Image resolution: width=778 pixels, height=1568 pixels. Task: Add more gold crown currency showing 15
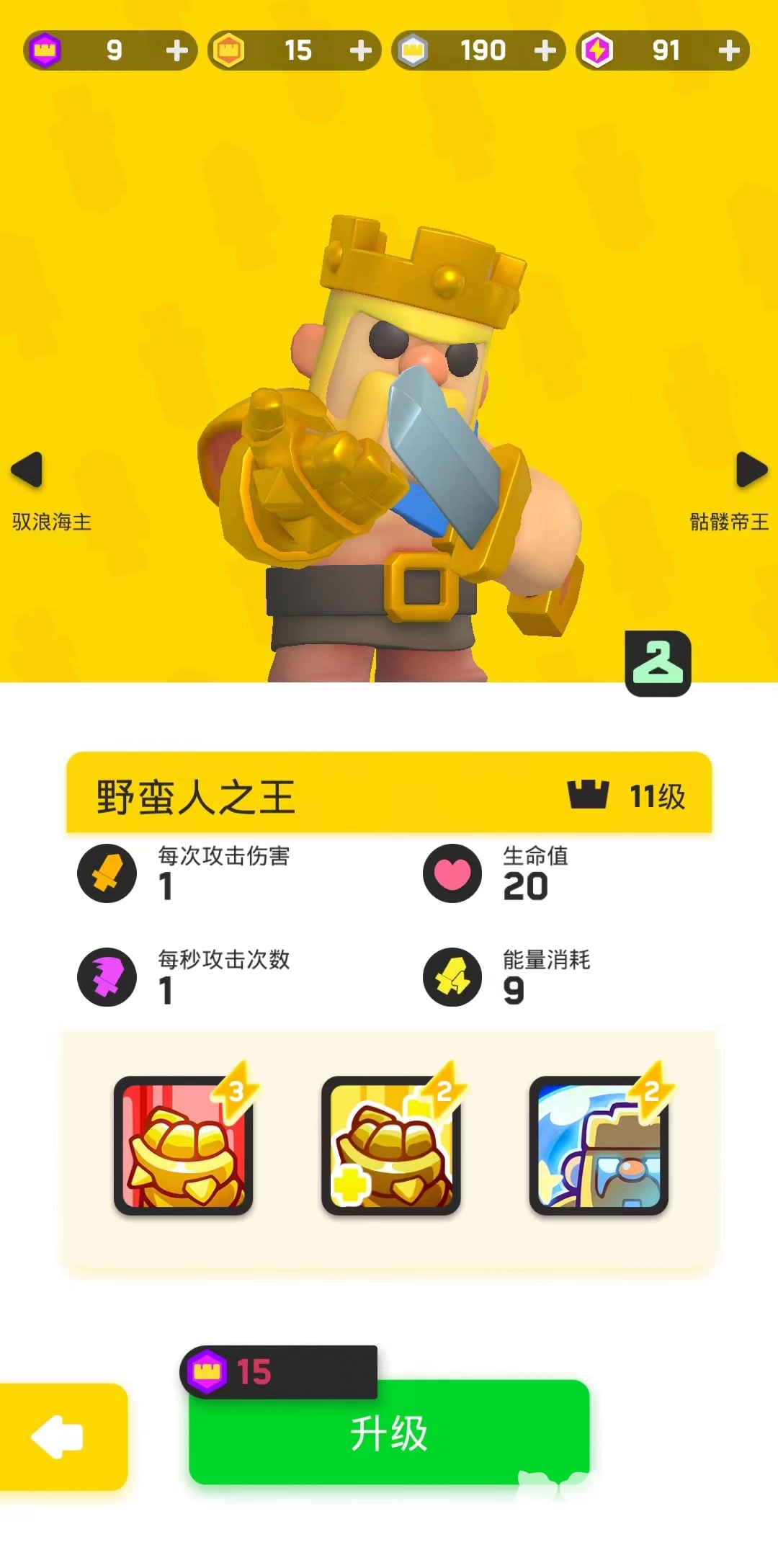click(360, 50)
